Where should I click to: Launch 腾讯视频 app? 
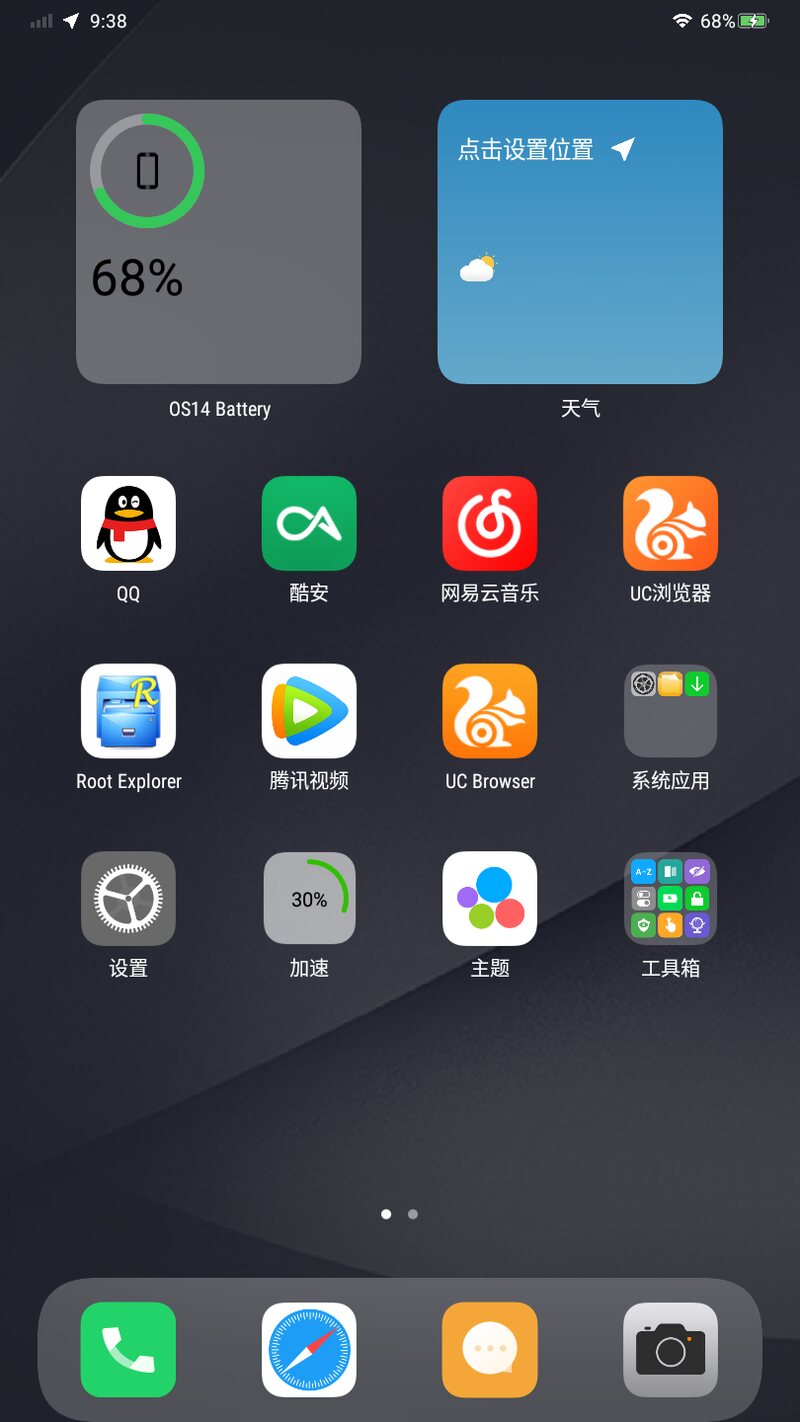click(309, 711)
